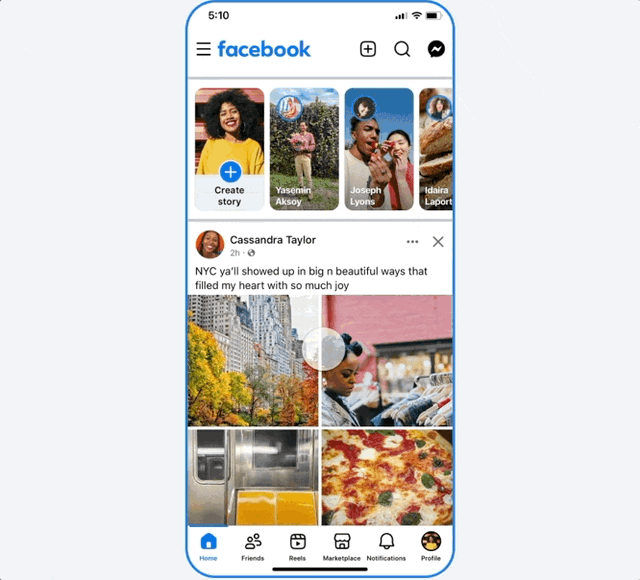Image resolution: width=640 pixels, height=580 pixels.
Task: Switch to the Friends tab
Action: click(253, 546)
